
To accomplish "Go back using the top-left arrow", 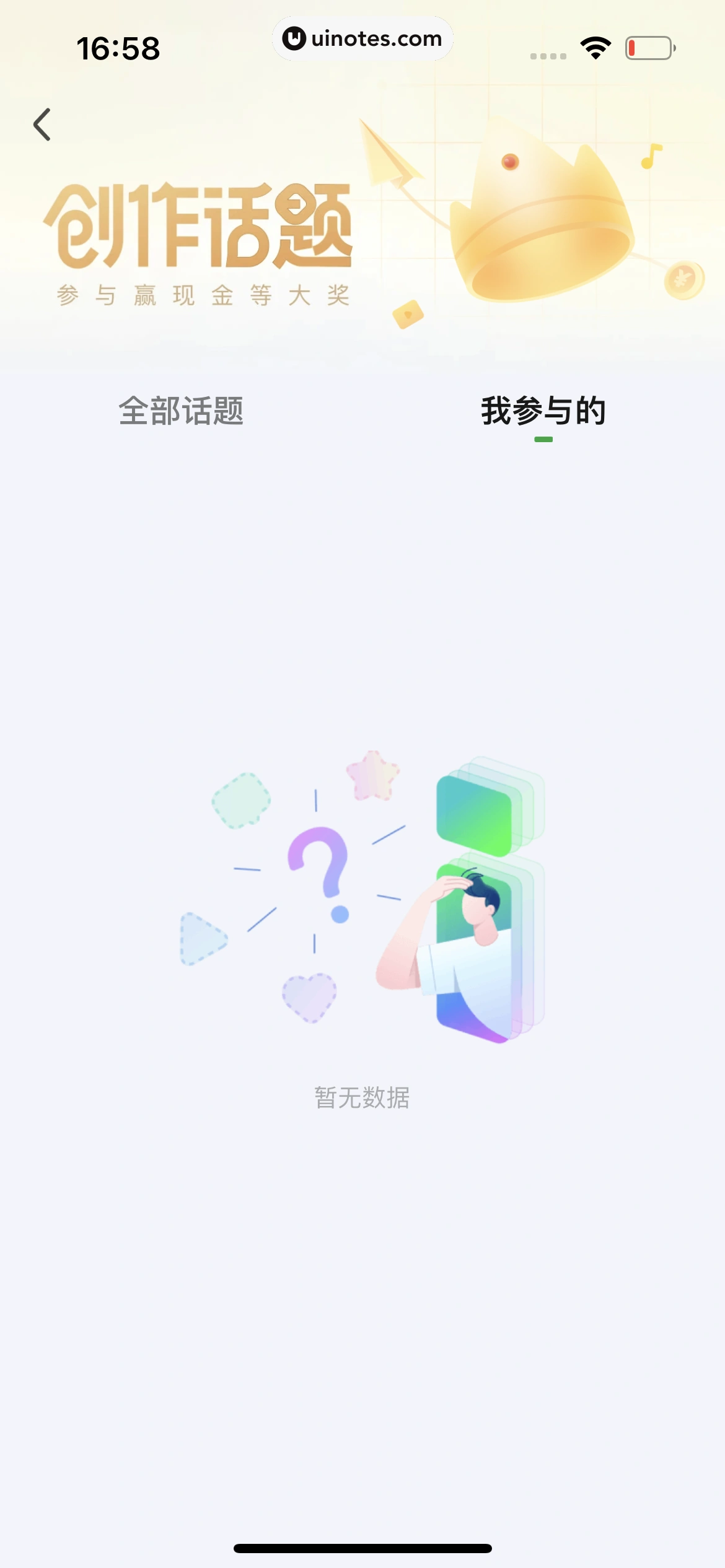I will click(42, 124).
